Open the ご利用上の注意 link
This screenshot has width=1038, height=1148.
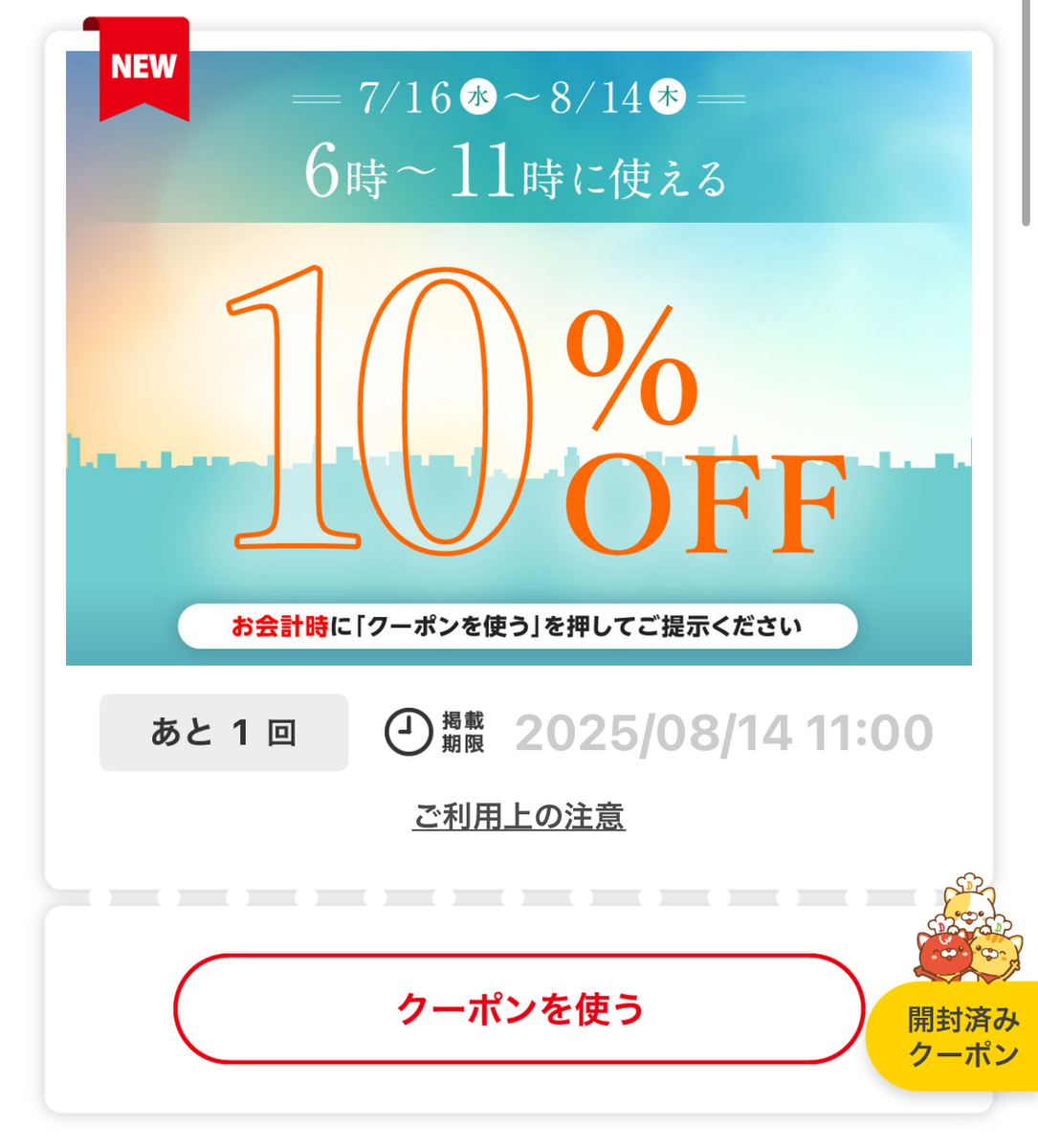click(519, 816)
